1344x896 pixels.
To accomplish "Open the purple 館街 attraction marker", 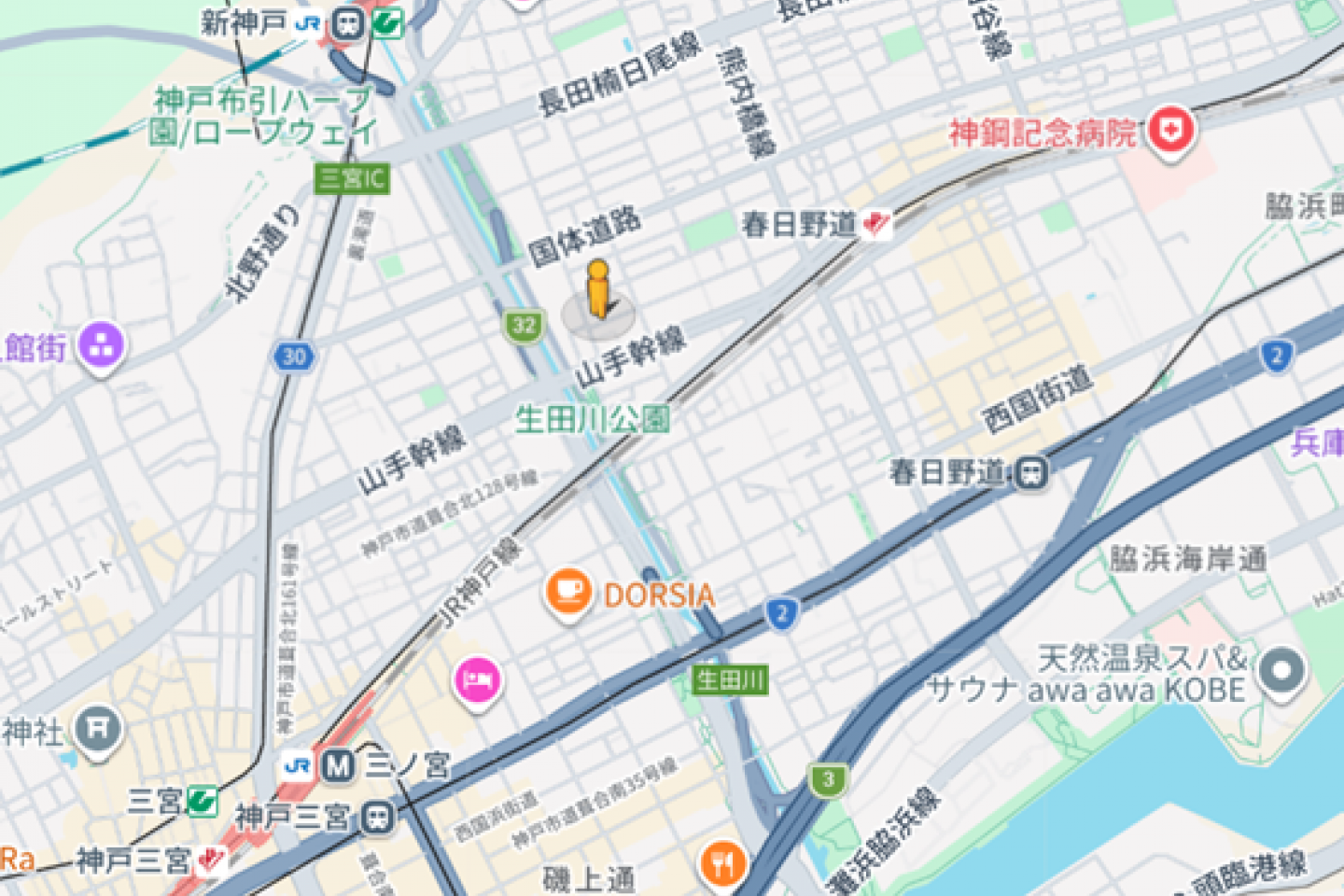I will click(102, 346).
